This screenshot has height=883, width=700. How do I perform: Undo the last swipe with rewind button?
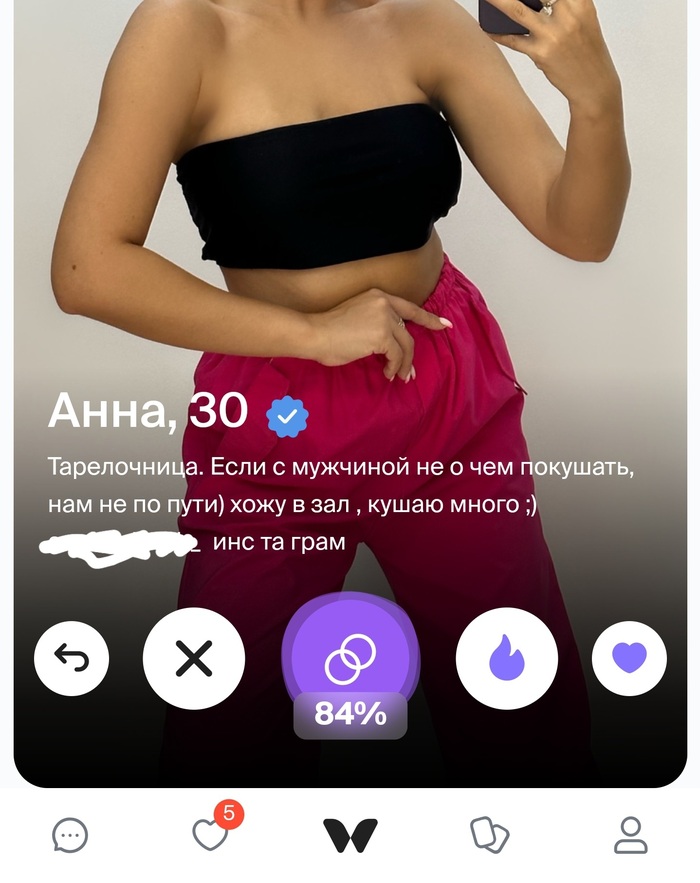pos(71,660)
